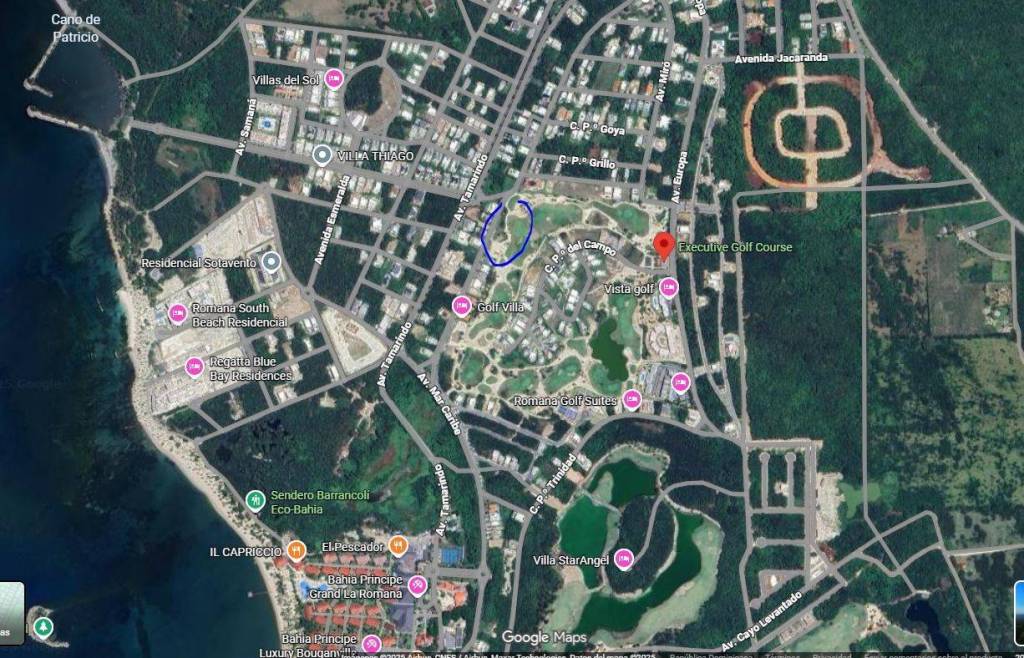Select the Romana Golf Suites pin
The height and width of the screenshot is (658, 1024).
coord(632,400)
